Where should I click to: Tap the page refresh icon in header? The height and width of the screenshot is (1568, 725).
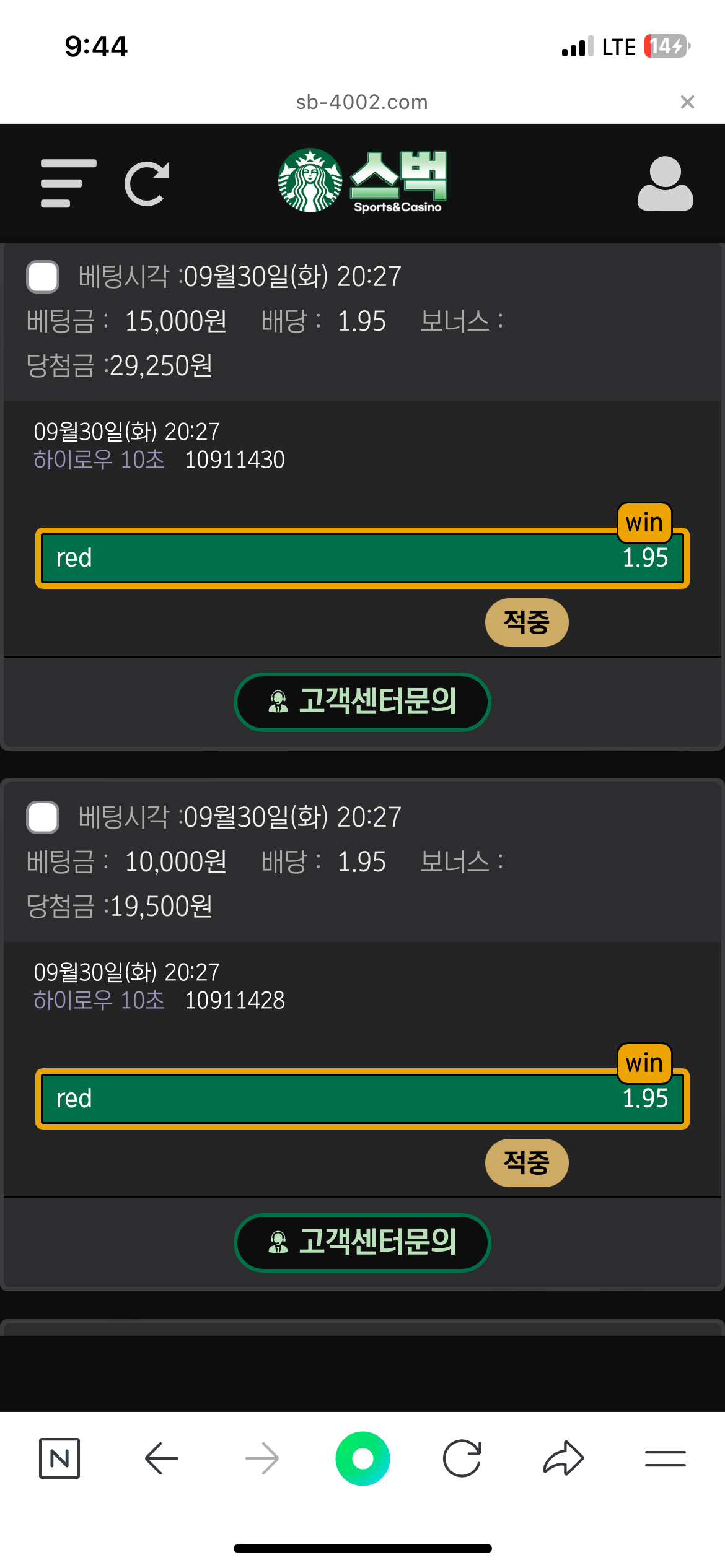pos(147,183)
